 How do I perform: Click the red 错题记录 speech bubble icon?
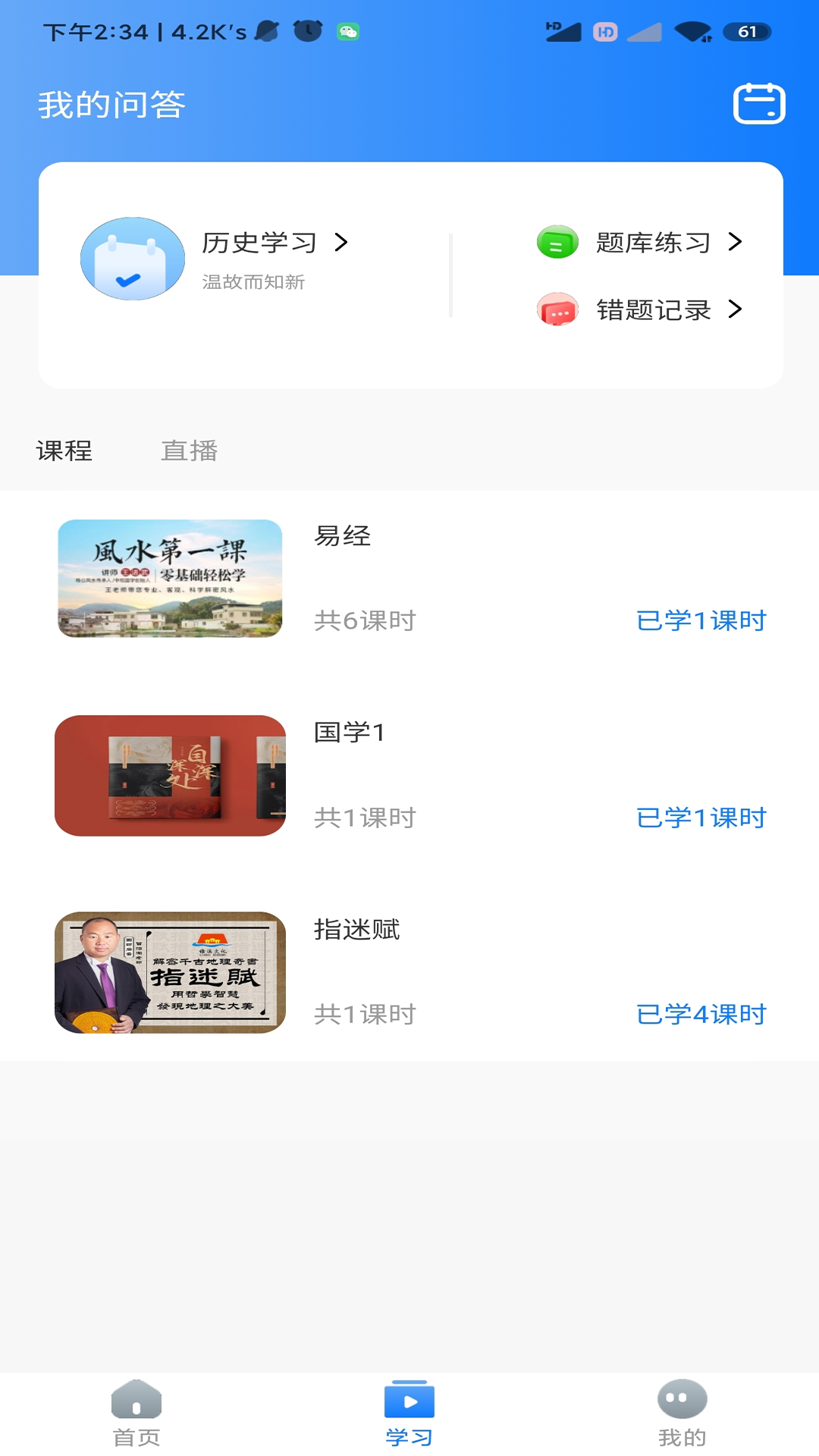[x=556, y=310]
